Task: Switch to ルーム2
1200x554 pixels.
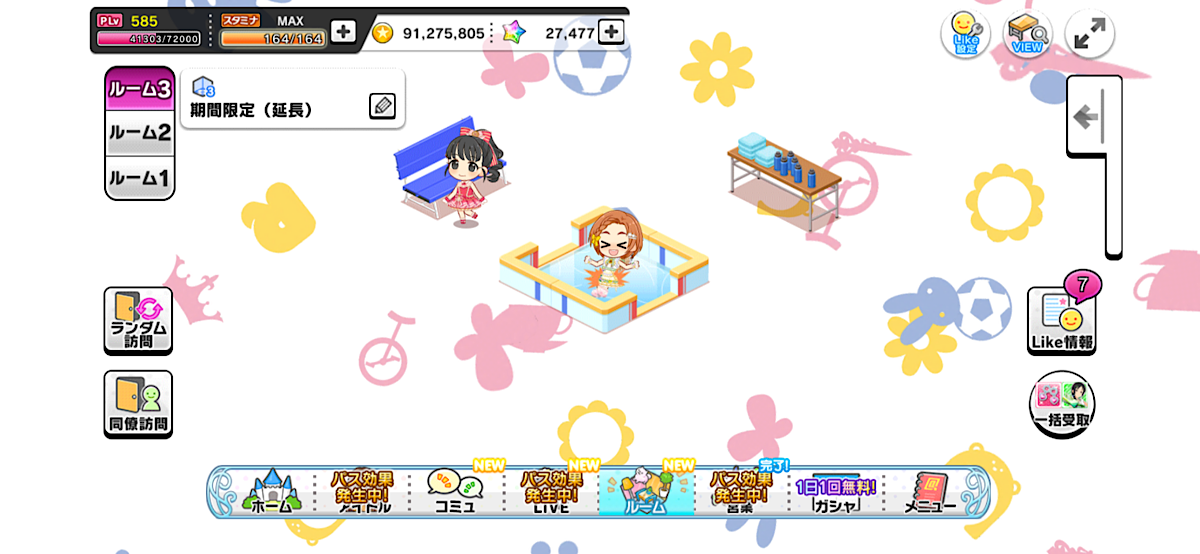Action: [x=139, y=133]
